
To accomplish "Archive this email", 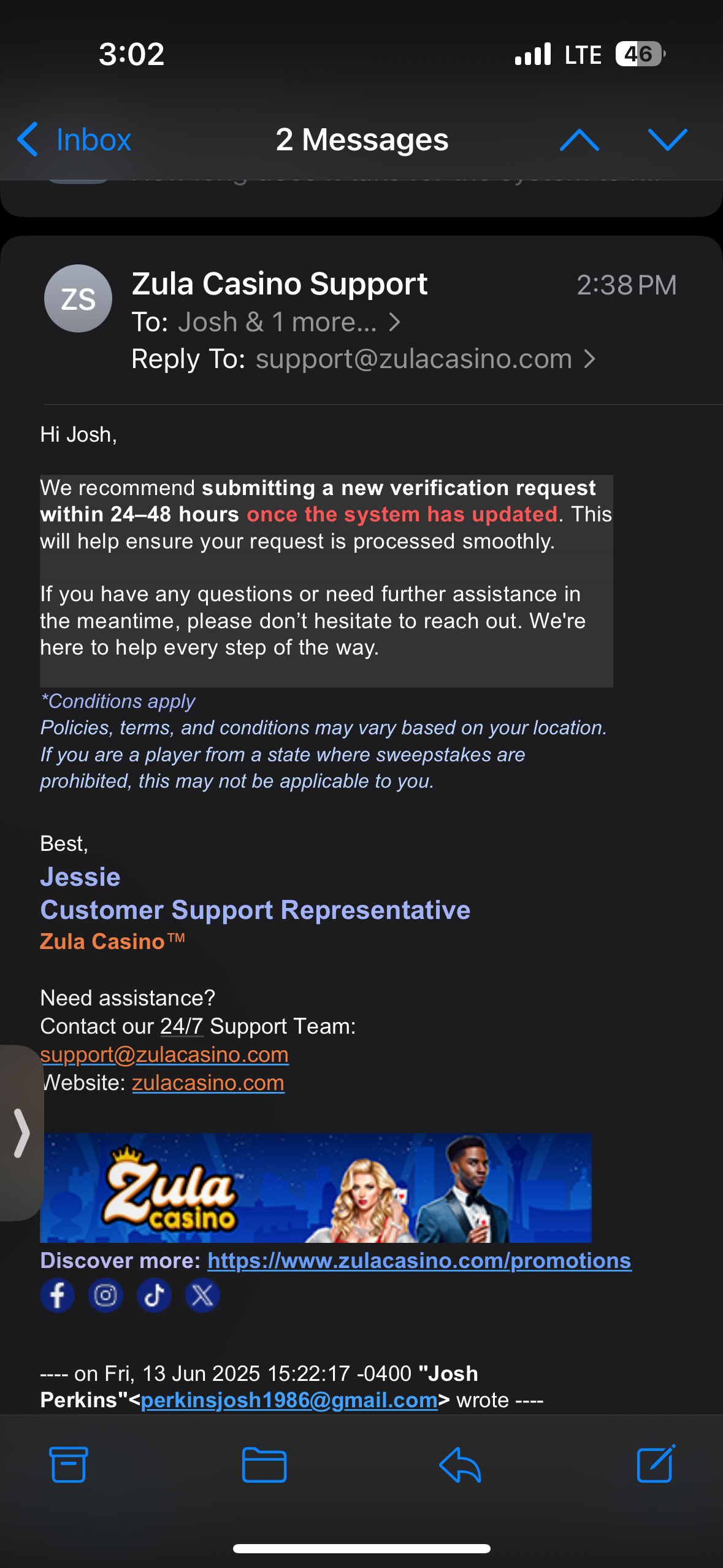I will (x=68, y=1464).
